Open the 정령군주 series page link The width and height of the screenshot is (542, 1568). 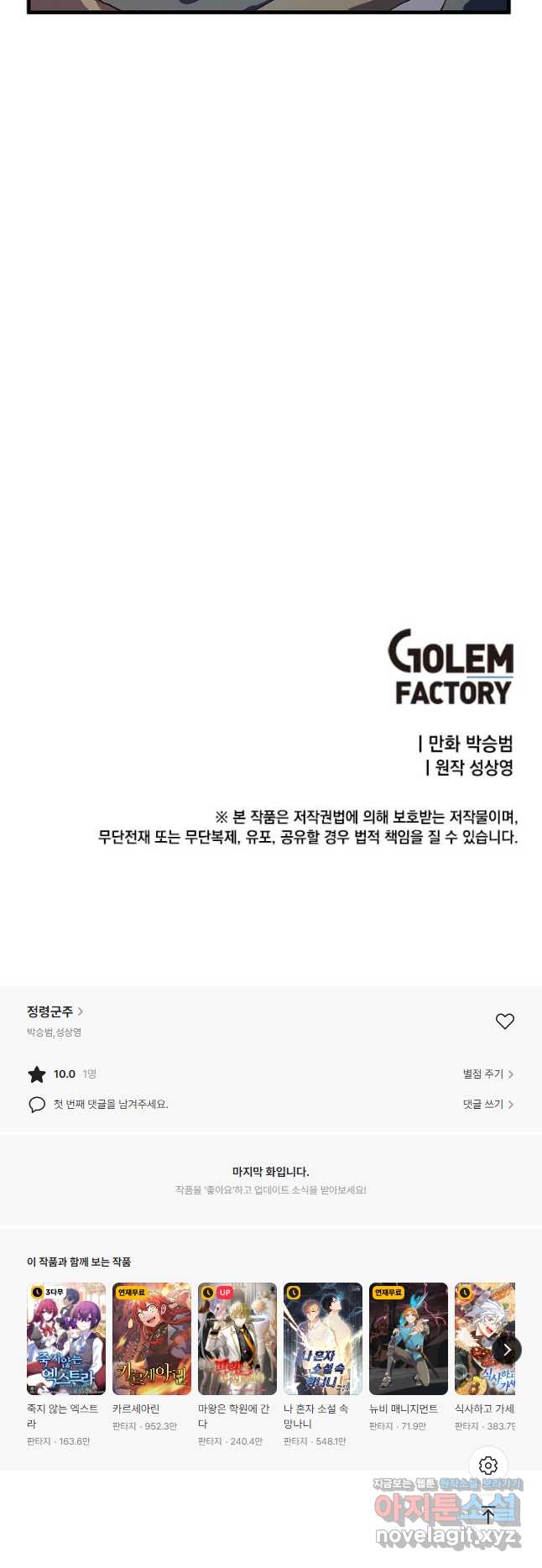click(55, 1011)
